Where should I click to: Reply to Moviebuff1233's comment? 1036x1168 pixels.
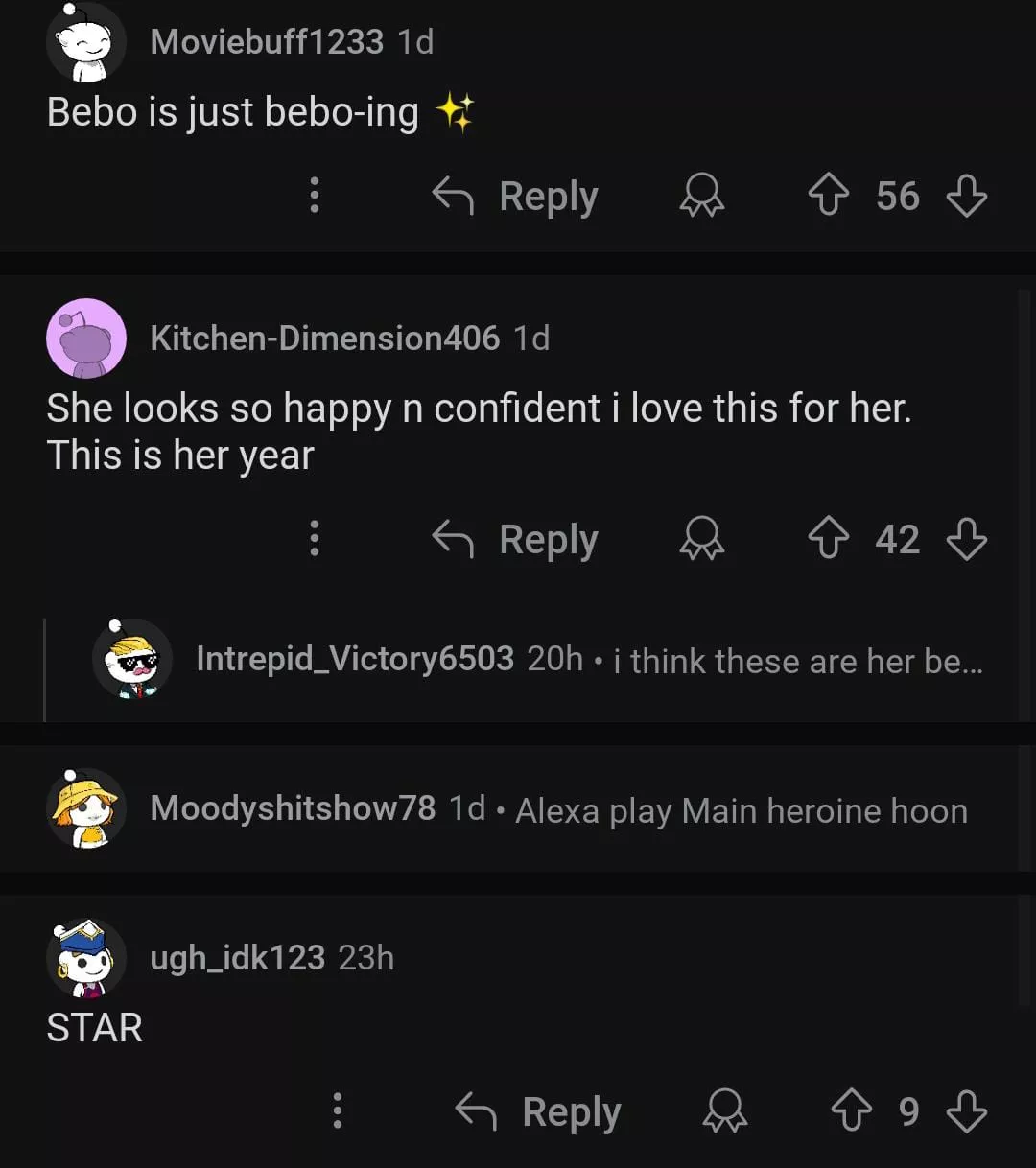click(x=516, y=196)
